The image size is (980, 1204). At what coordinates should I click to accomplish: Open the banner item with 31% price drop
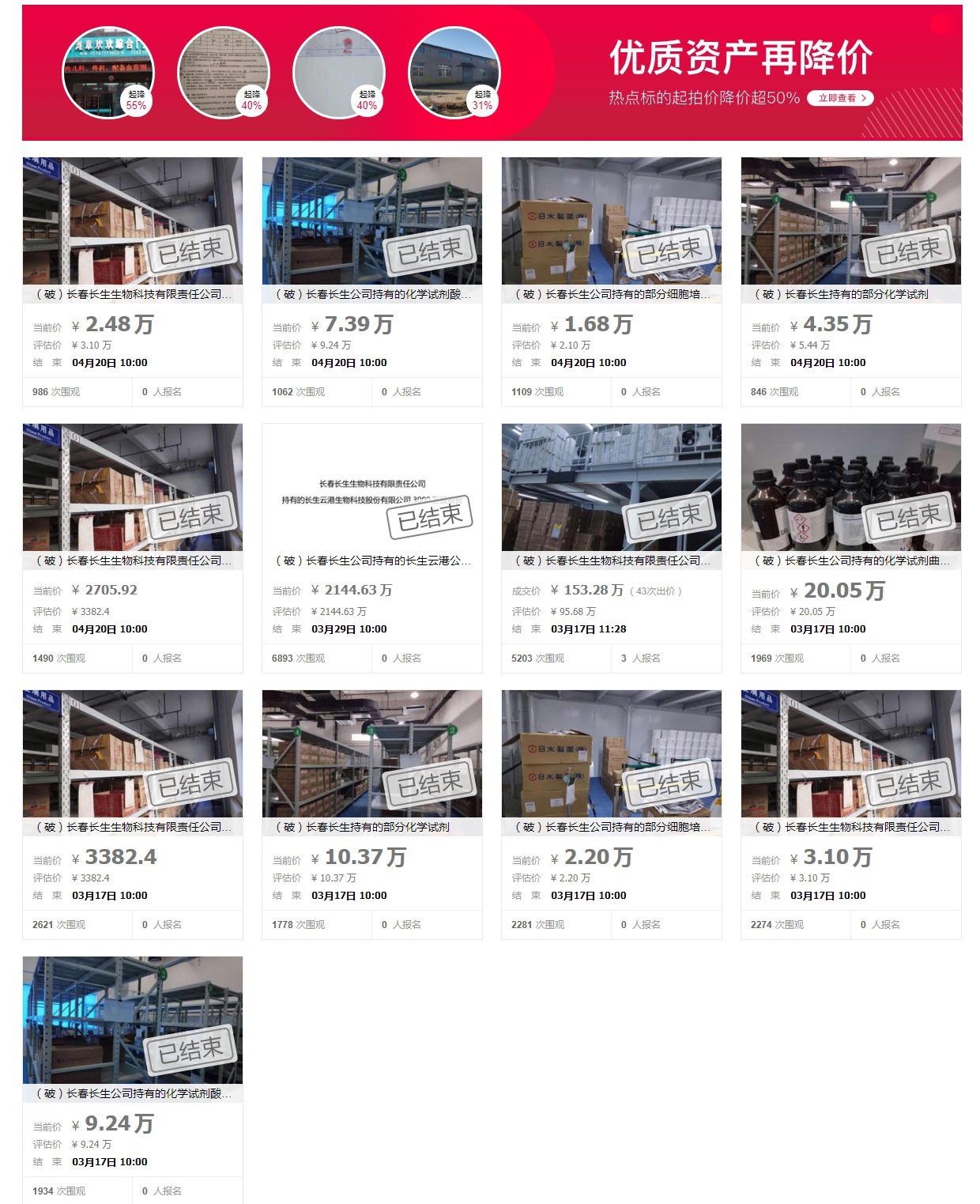click(454, 73)
